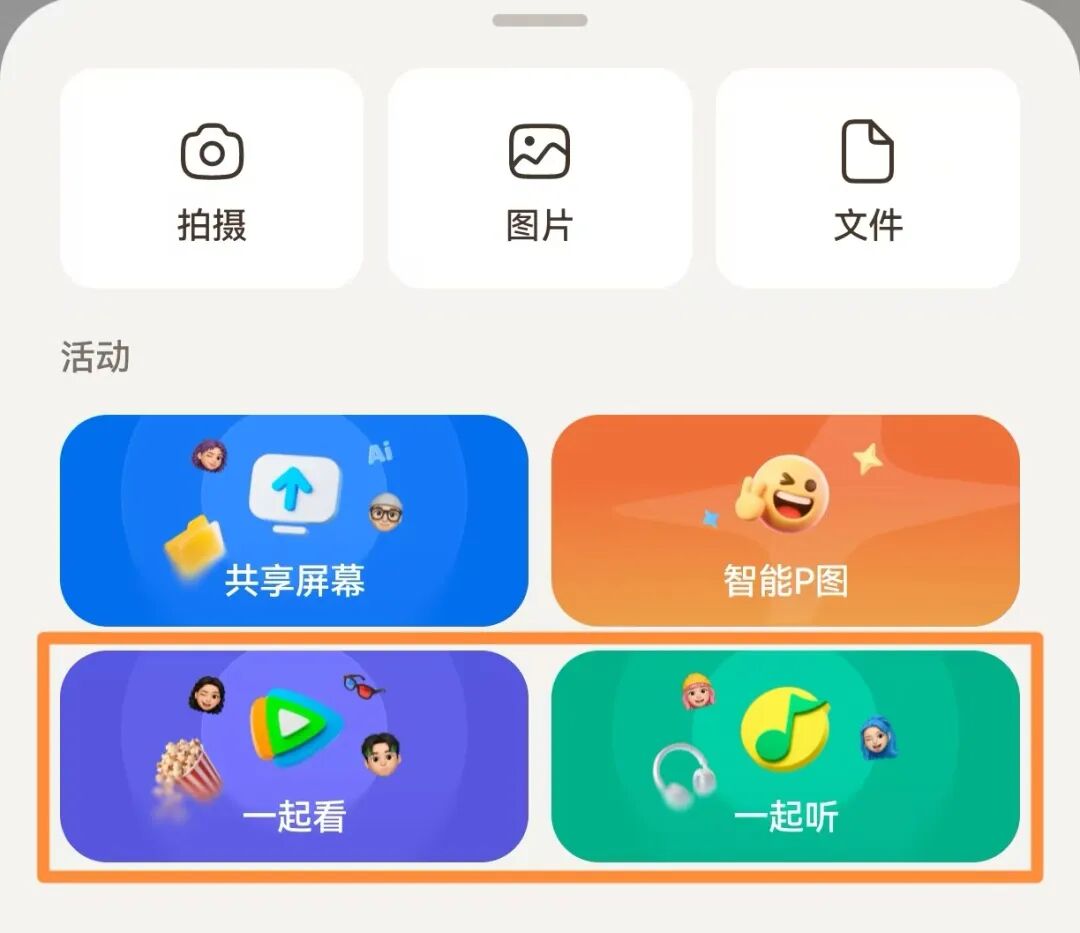1080x933 pixels.
Task: Start 共享屏幕 screen sharing
Action: [x=294, y=521]
